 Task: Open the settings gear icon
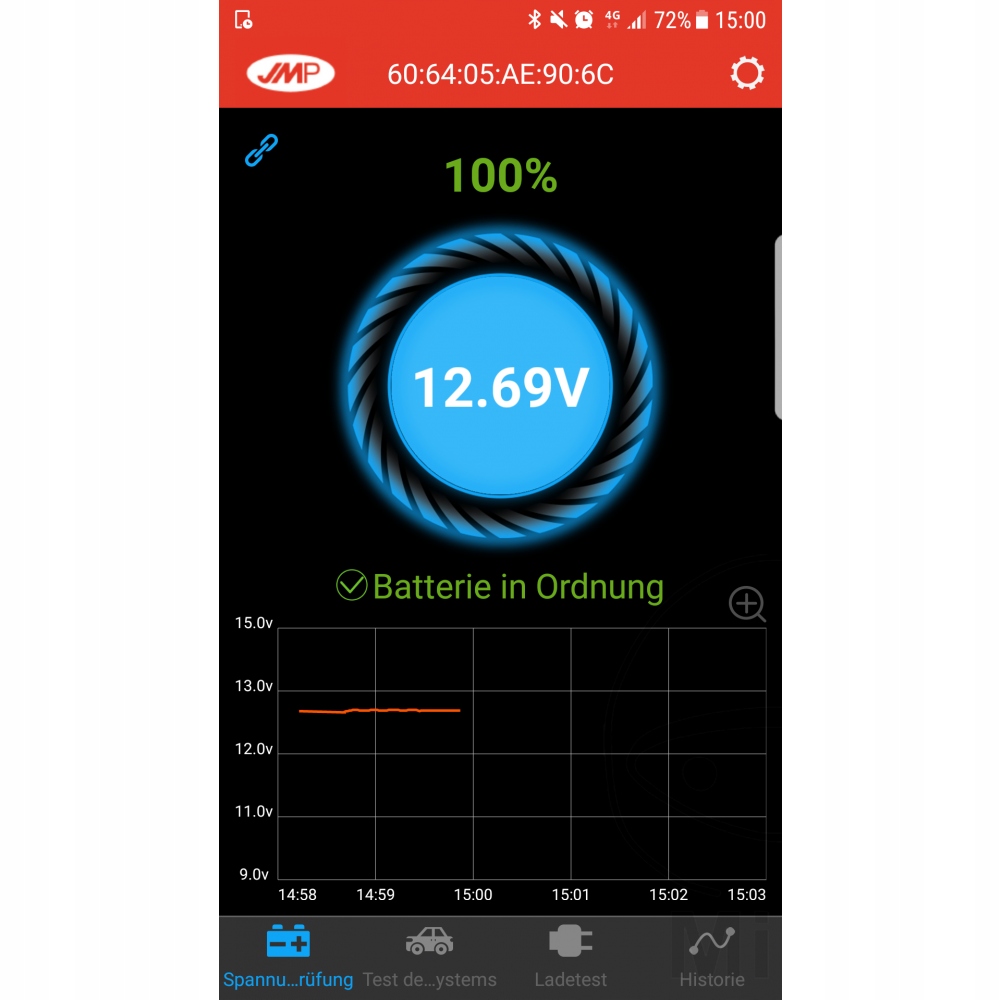click(x=747, y=73)
